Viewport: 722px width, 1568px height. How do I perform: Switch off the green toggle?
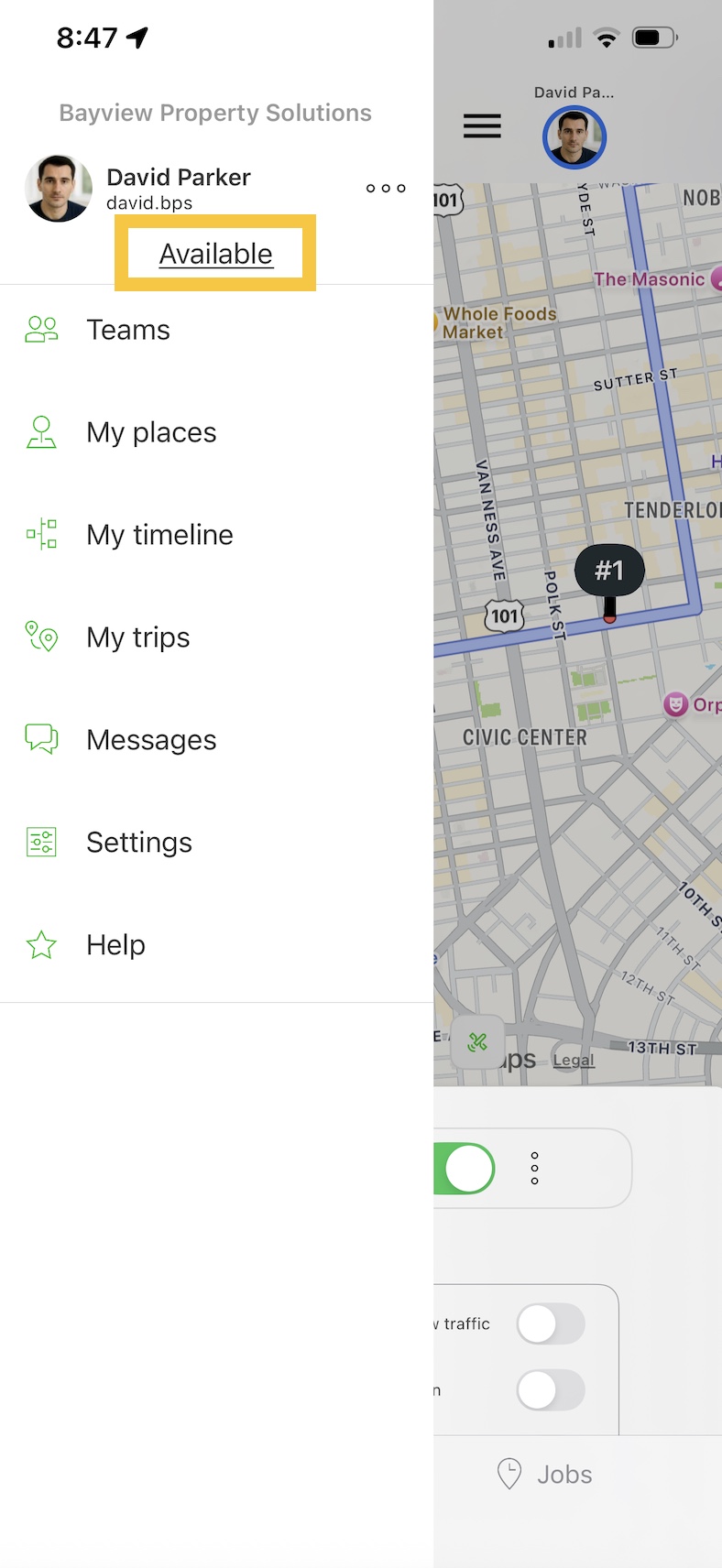pyautogui.click(x=465, y=1168)
